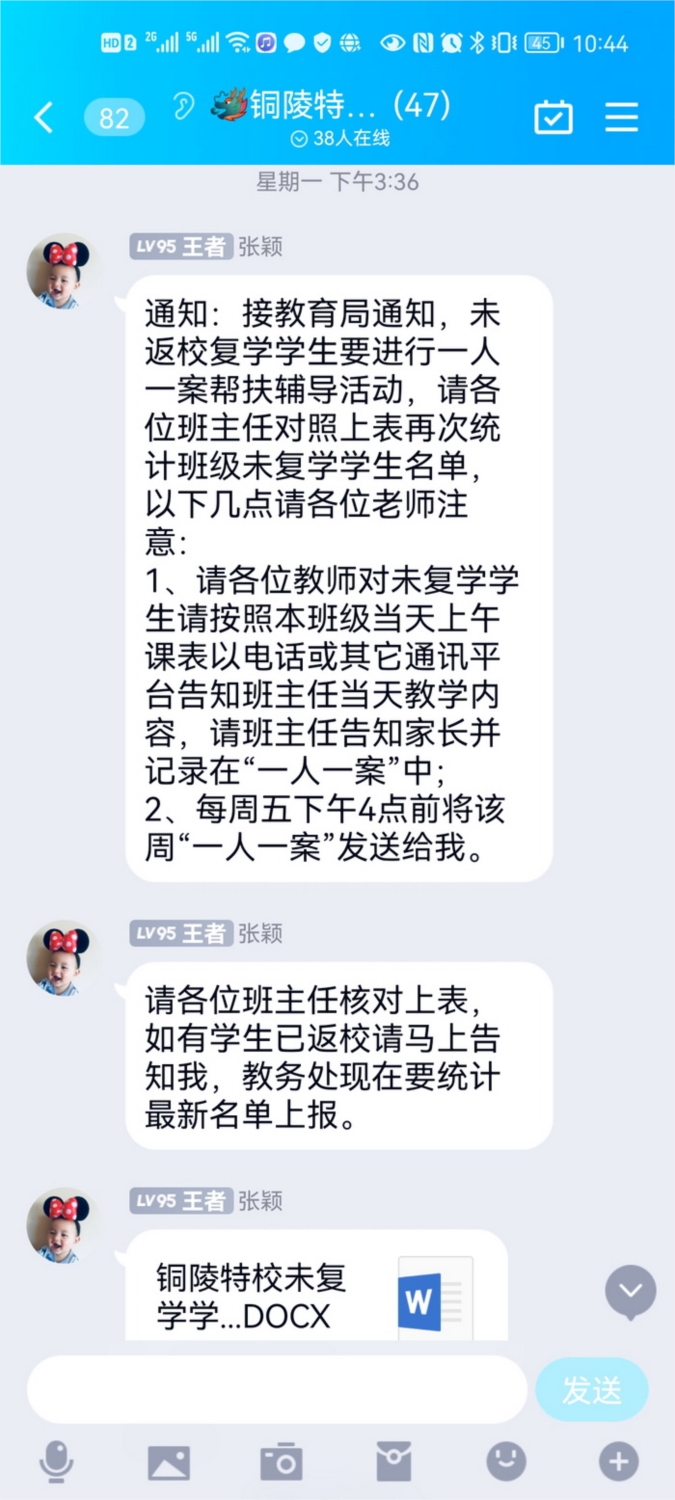Open the group menu with three lines
The width and height of the screenshot is (675, 1500).
tap(621, 117)
